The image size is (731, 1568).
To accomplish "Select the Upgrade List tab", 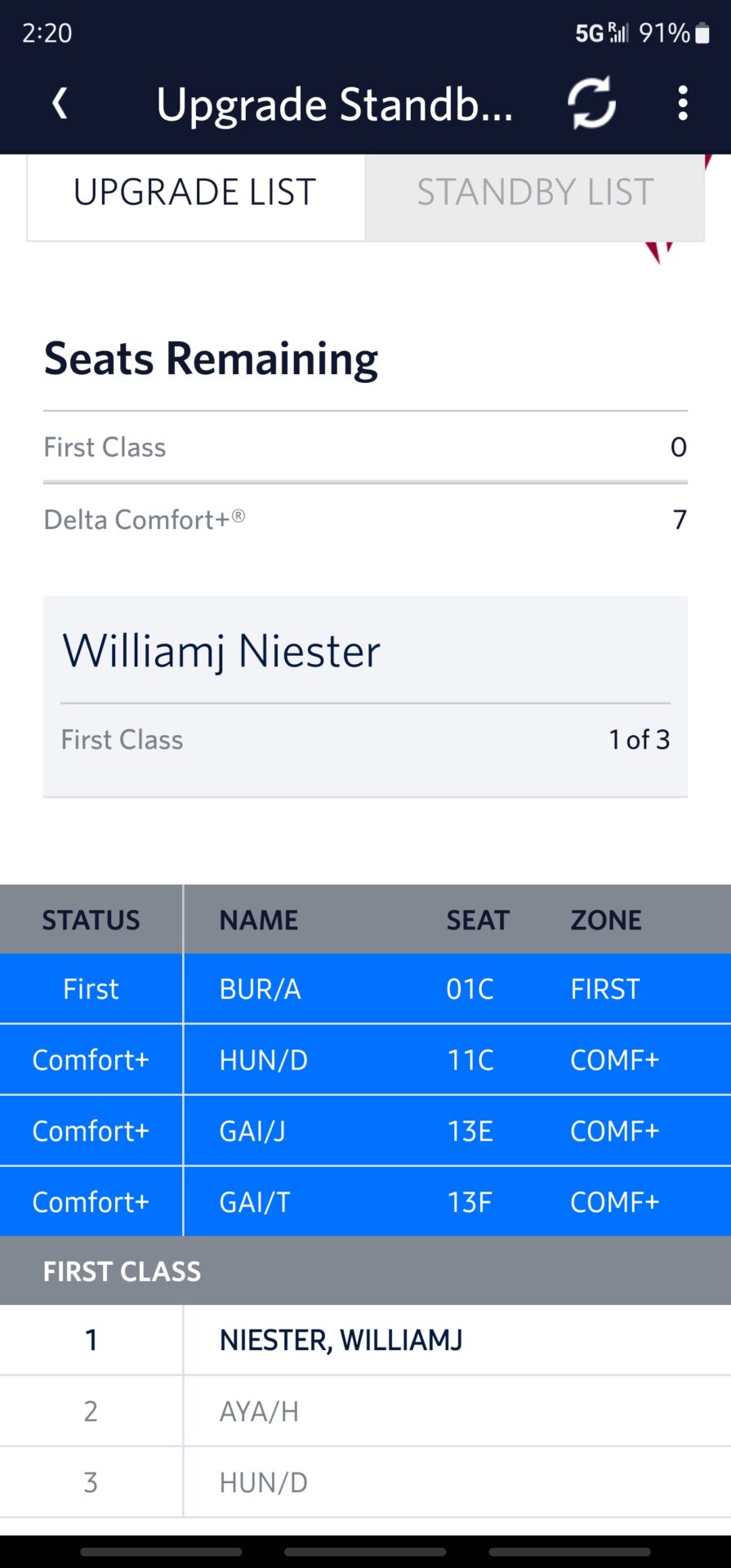I will pos(195,193).
